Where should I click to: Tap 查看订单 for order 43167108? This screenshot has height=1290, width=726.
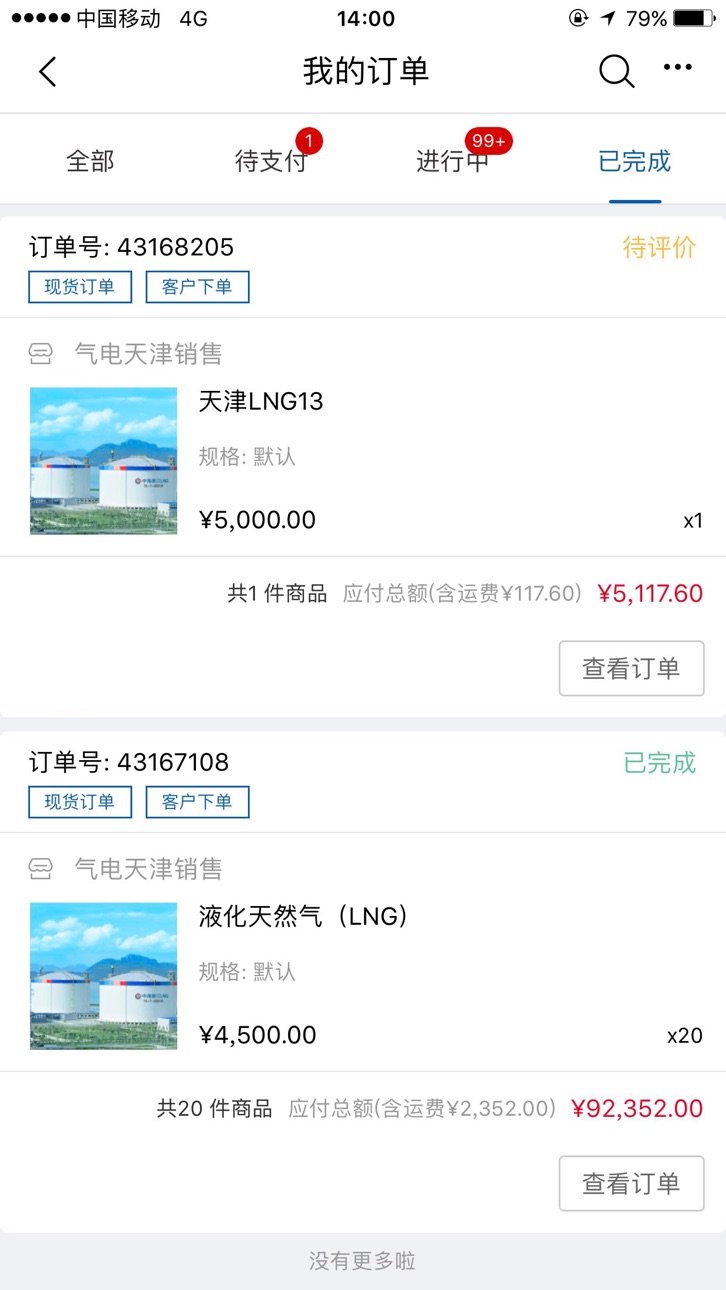click(631, 1183)
